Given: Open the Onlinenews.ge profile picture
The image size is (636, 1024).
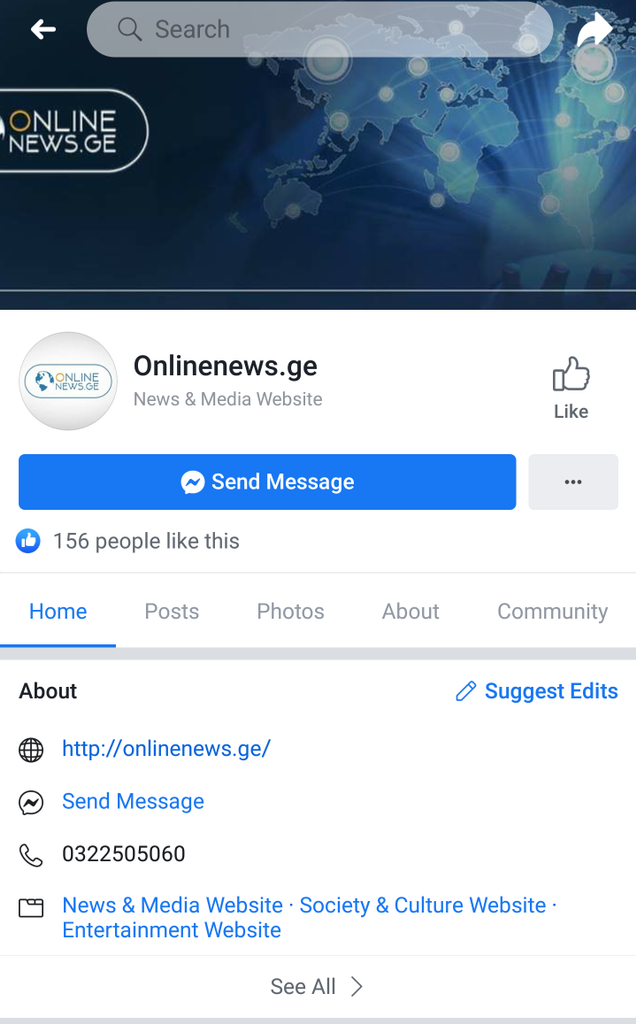Looking at the screenshot, I should pos(68,381).
